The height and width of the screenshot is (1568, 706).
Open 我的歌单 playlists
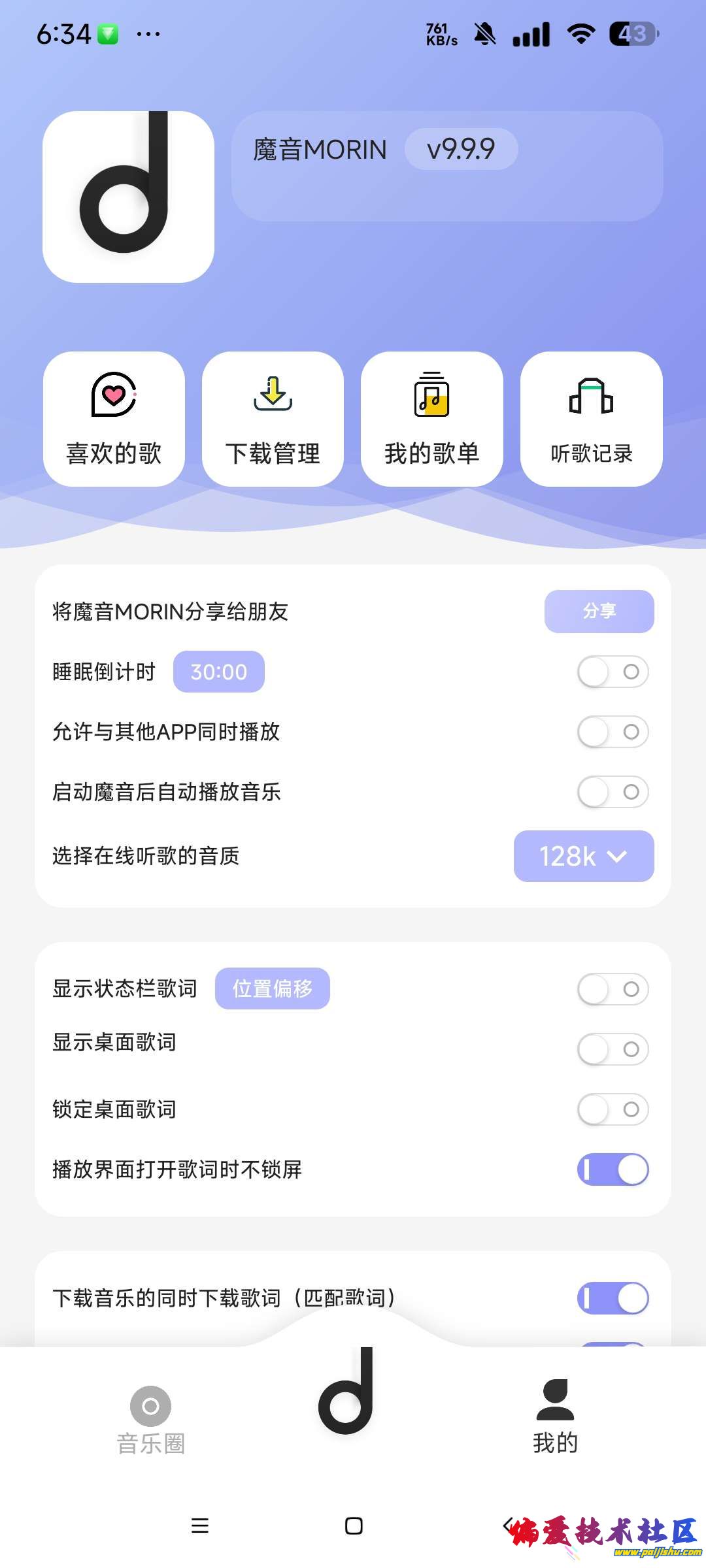click(431, 419)
